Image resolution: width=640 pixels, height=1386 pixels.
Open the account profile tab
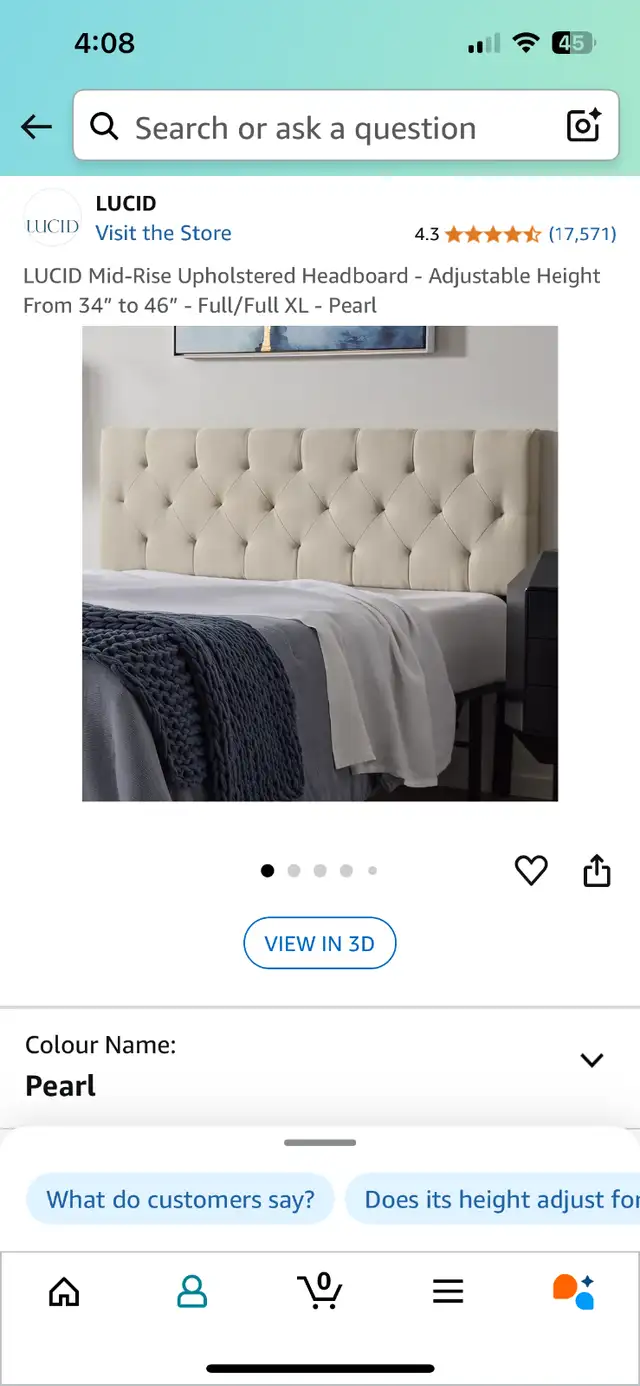192,1291
